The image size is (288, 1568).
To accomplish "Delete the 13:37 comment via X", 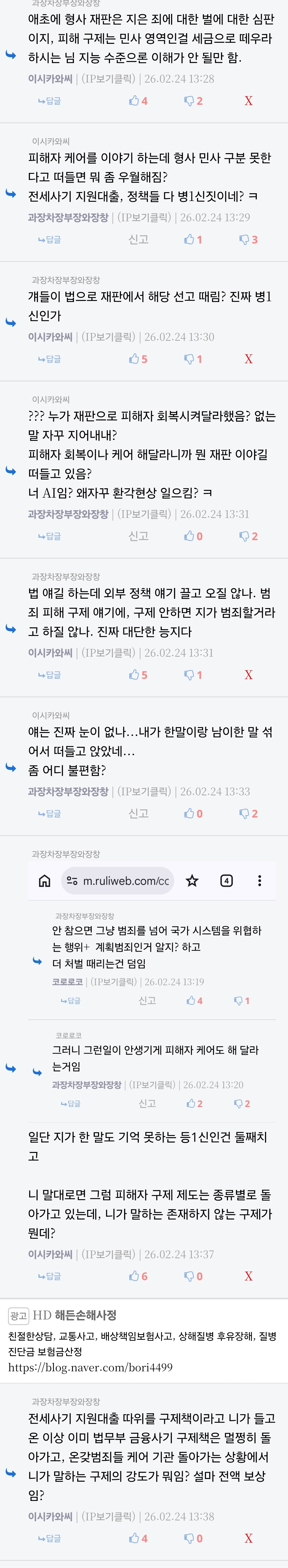I will click(x=248, y=1276).
